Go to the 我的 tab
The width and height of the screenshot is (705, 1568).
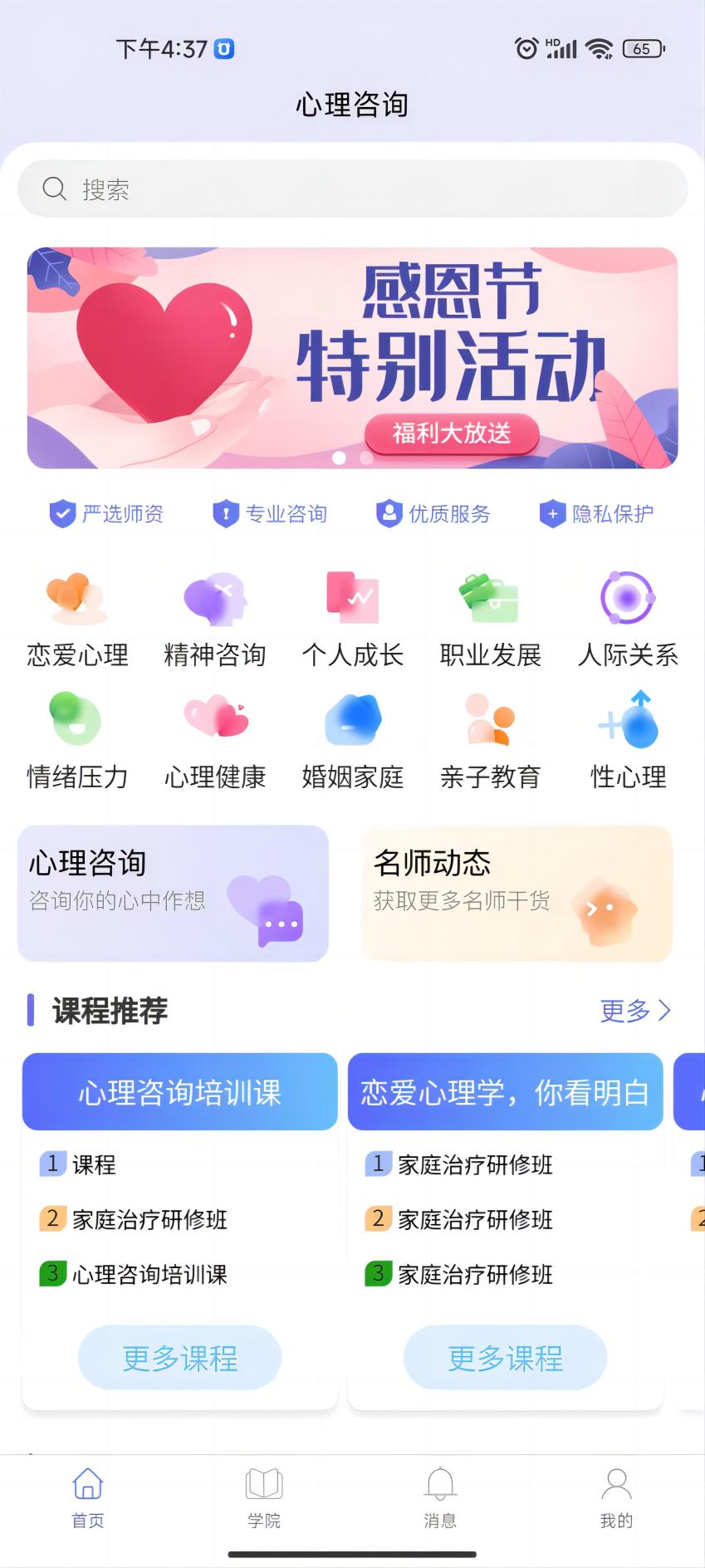pos(616,1497)
